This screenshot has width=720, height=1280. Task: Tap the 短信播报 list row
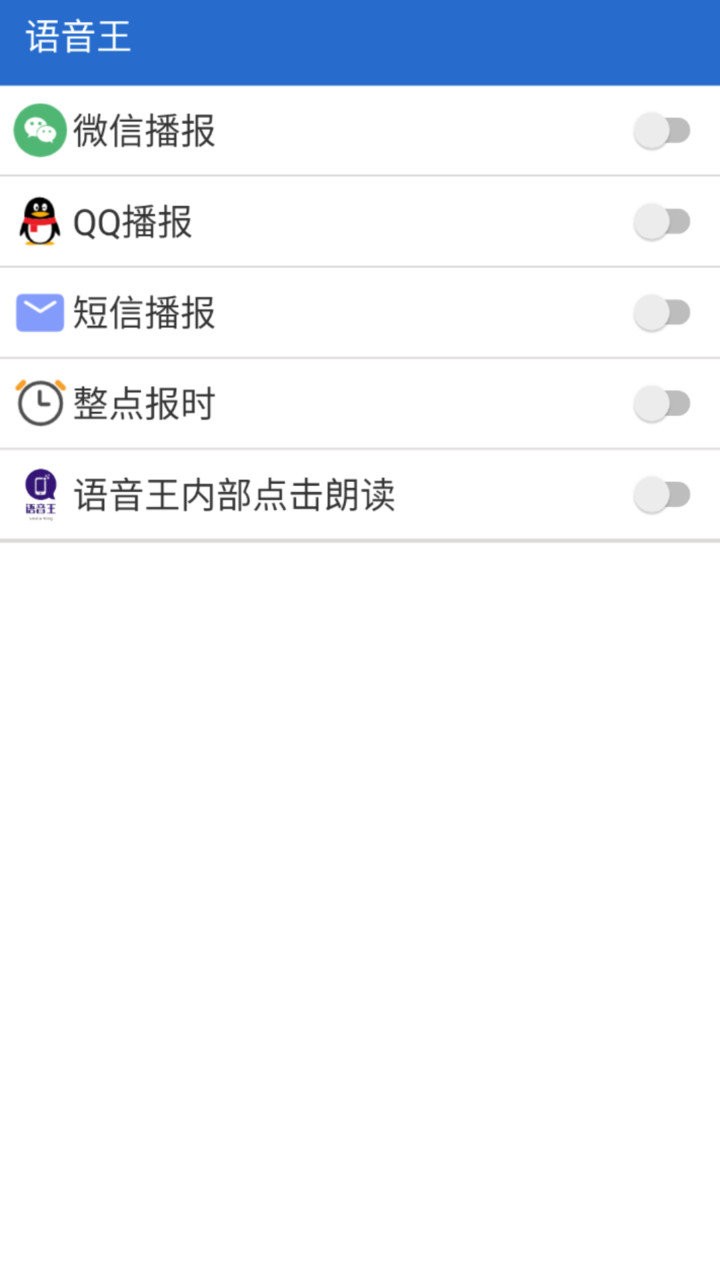[x=360, y=312]
